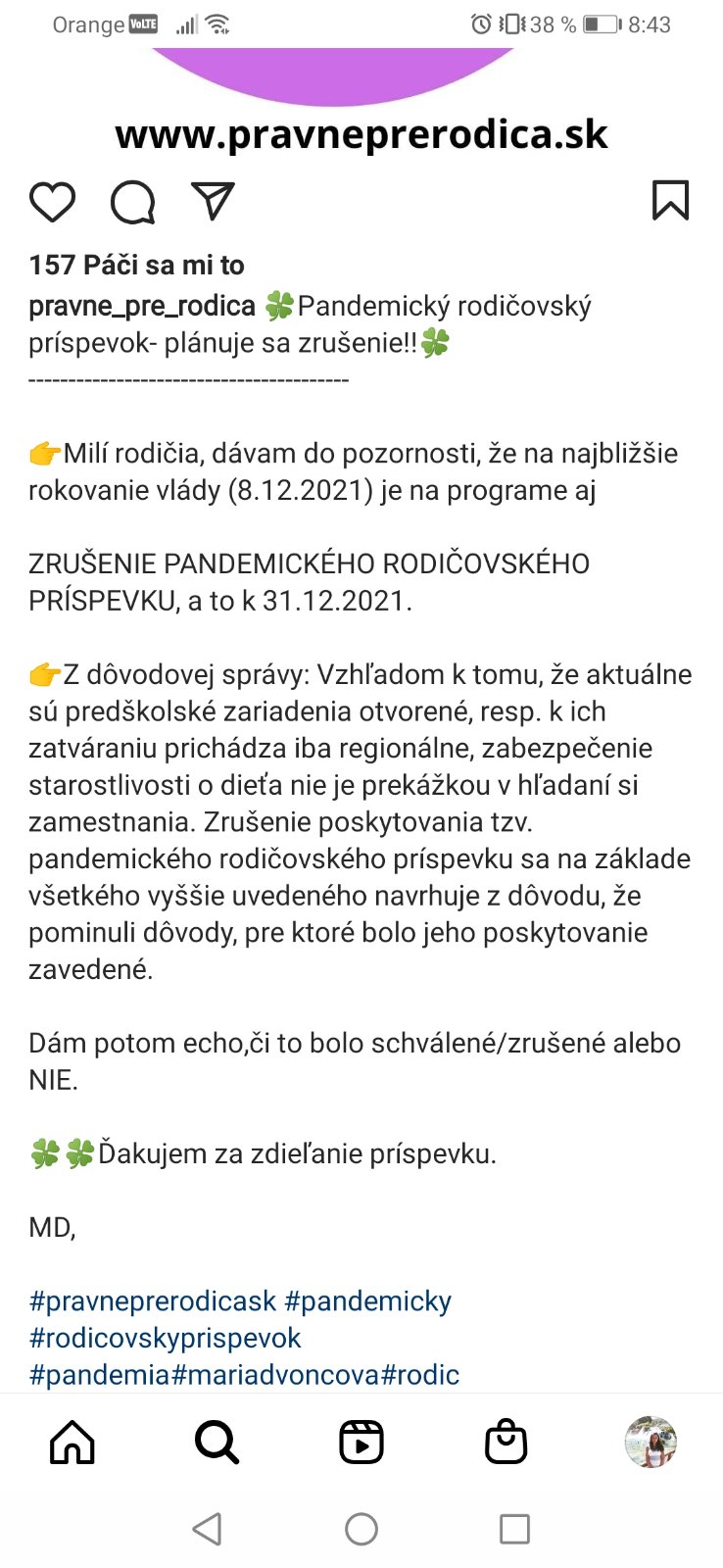Screen dimensions: 723x1568
Task: Tap the system back button
Action: click(x=207, y=1529)
